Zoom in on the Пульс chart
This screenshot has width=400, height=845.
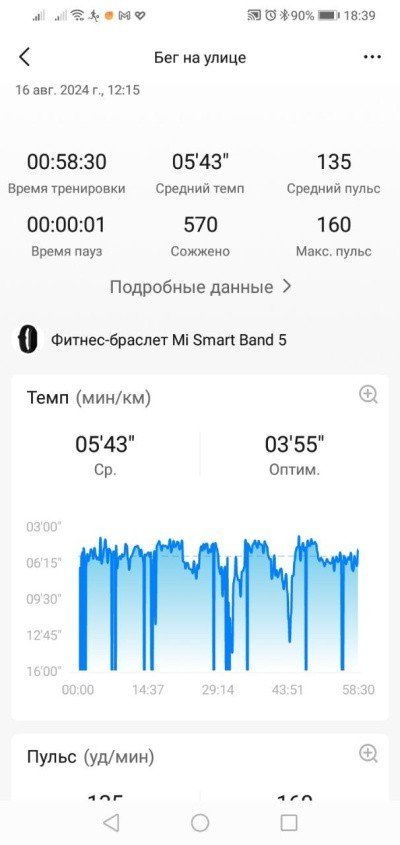(x=369, y=753)
